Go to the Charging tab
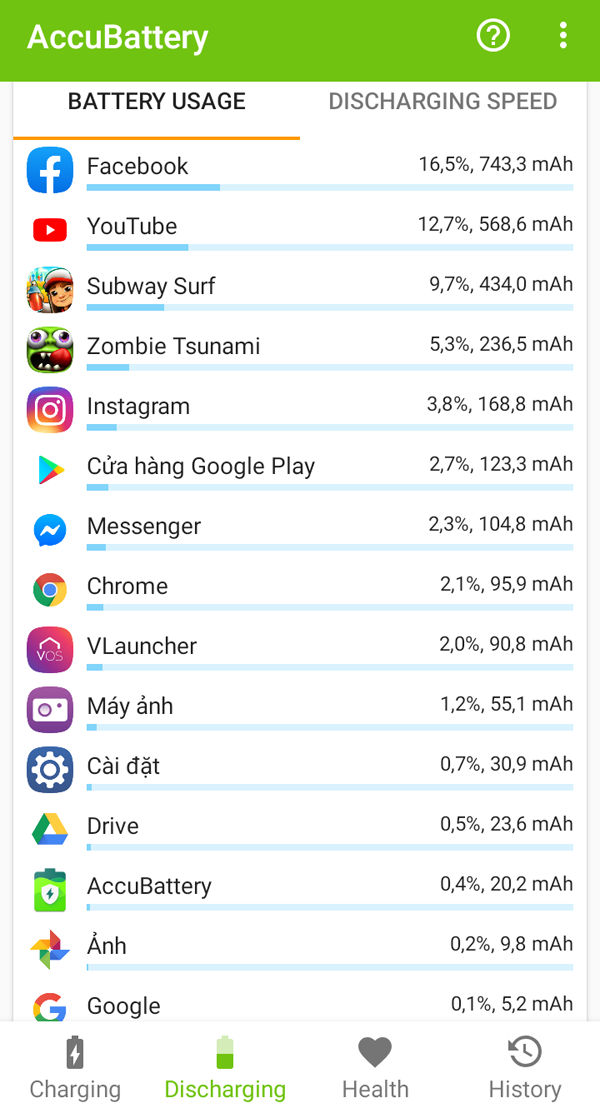 pos(75,1068)
